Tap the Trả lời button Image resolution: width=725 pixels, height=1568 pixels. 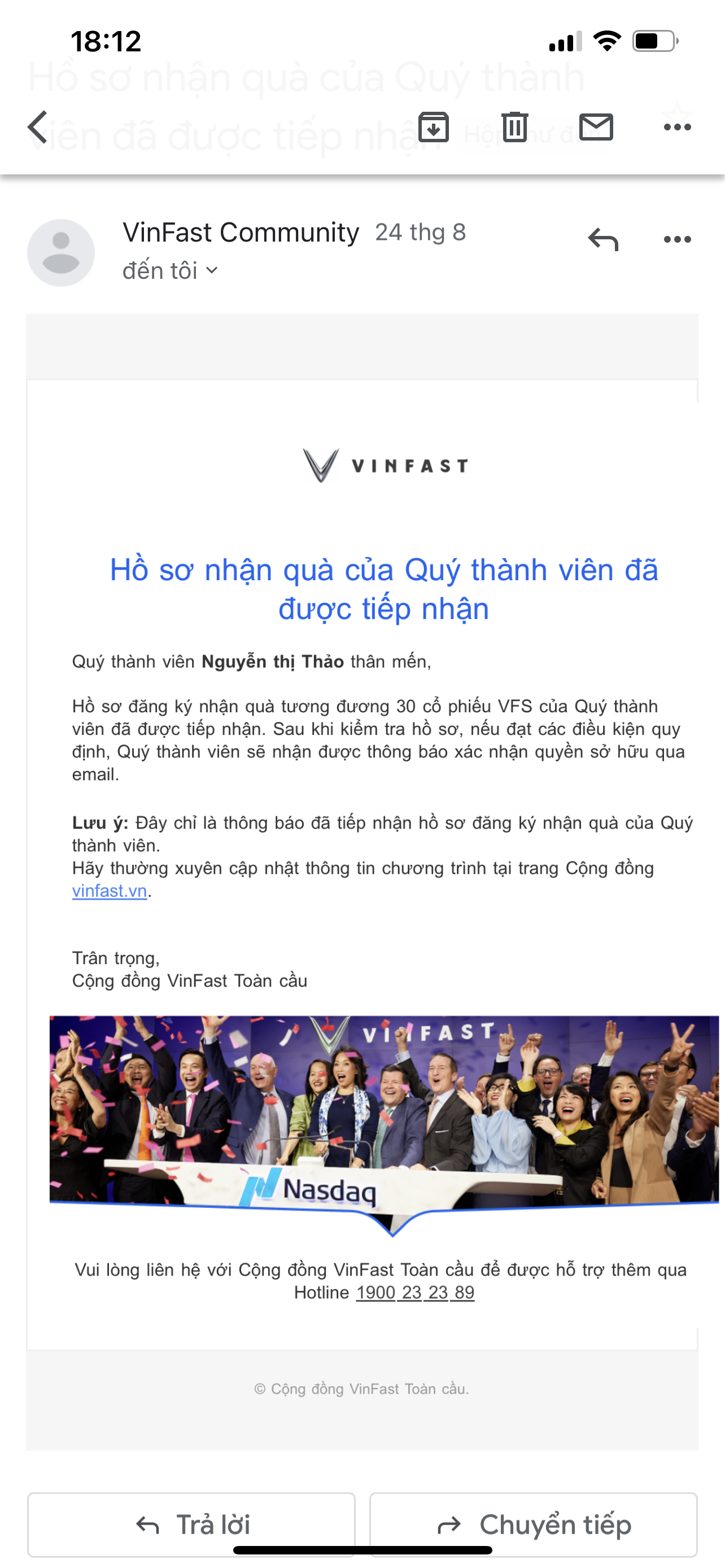pyautogui.click(x=191, y=1524)
